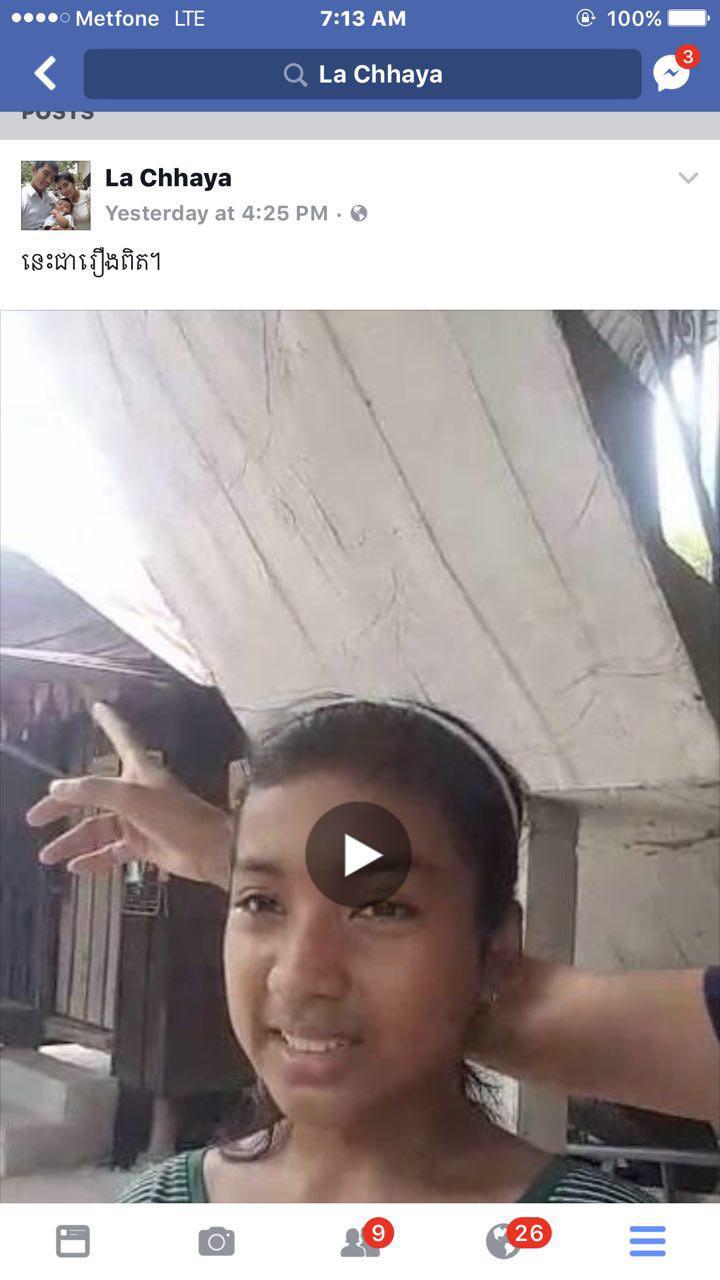720x1280 pixels.
Task: Open the camera tab
Action: tap(216, 1241)
